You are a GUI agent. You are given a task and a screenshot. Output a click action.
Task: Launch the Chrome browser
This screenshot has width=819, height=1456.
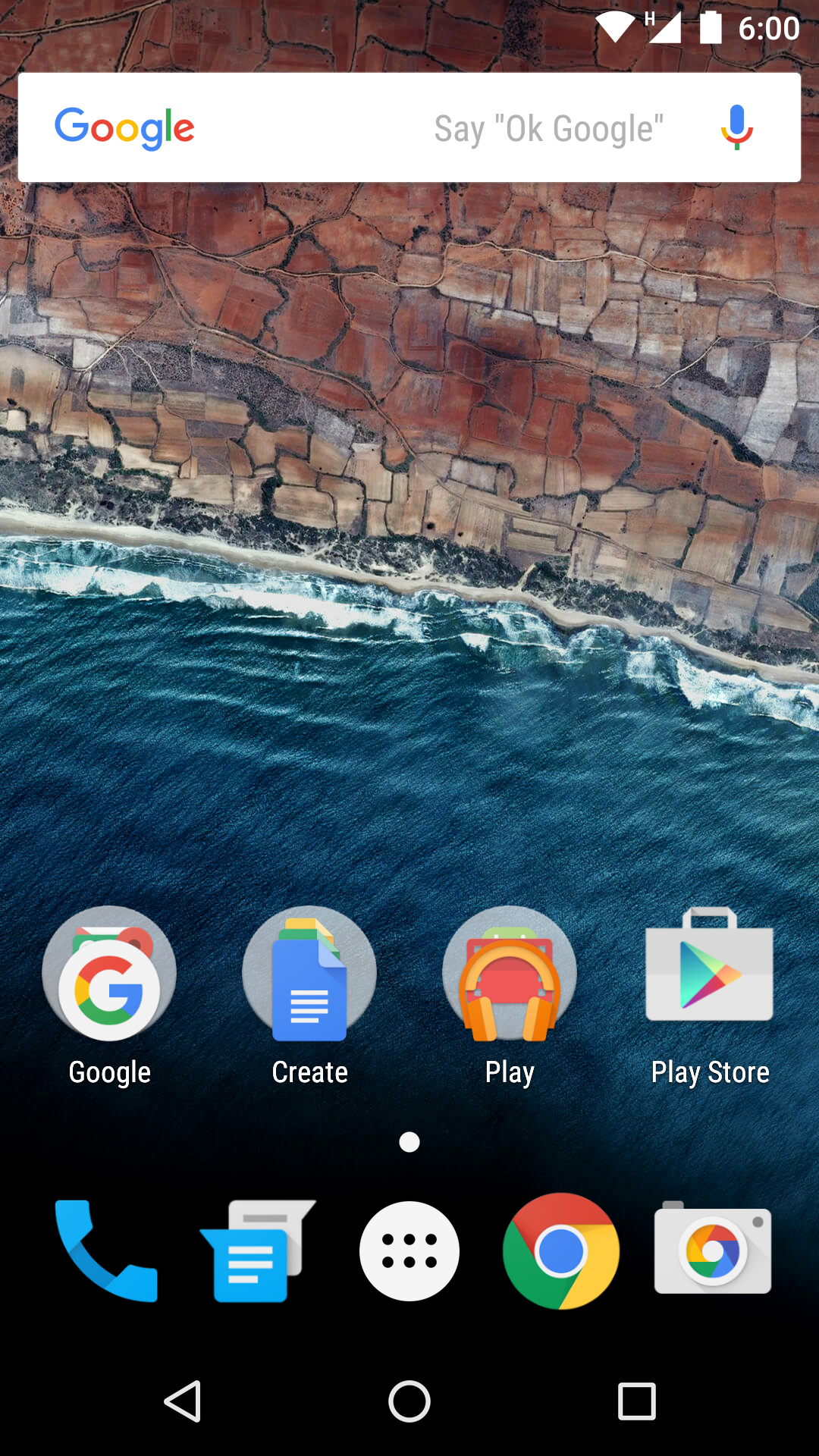(561, 1251)
